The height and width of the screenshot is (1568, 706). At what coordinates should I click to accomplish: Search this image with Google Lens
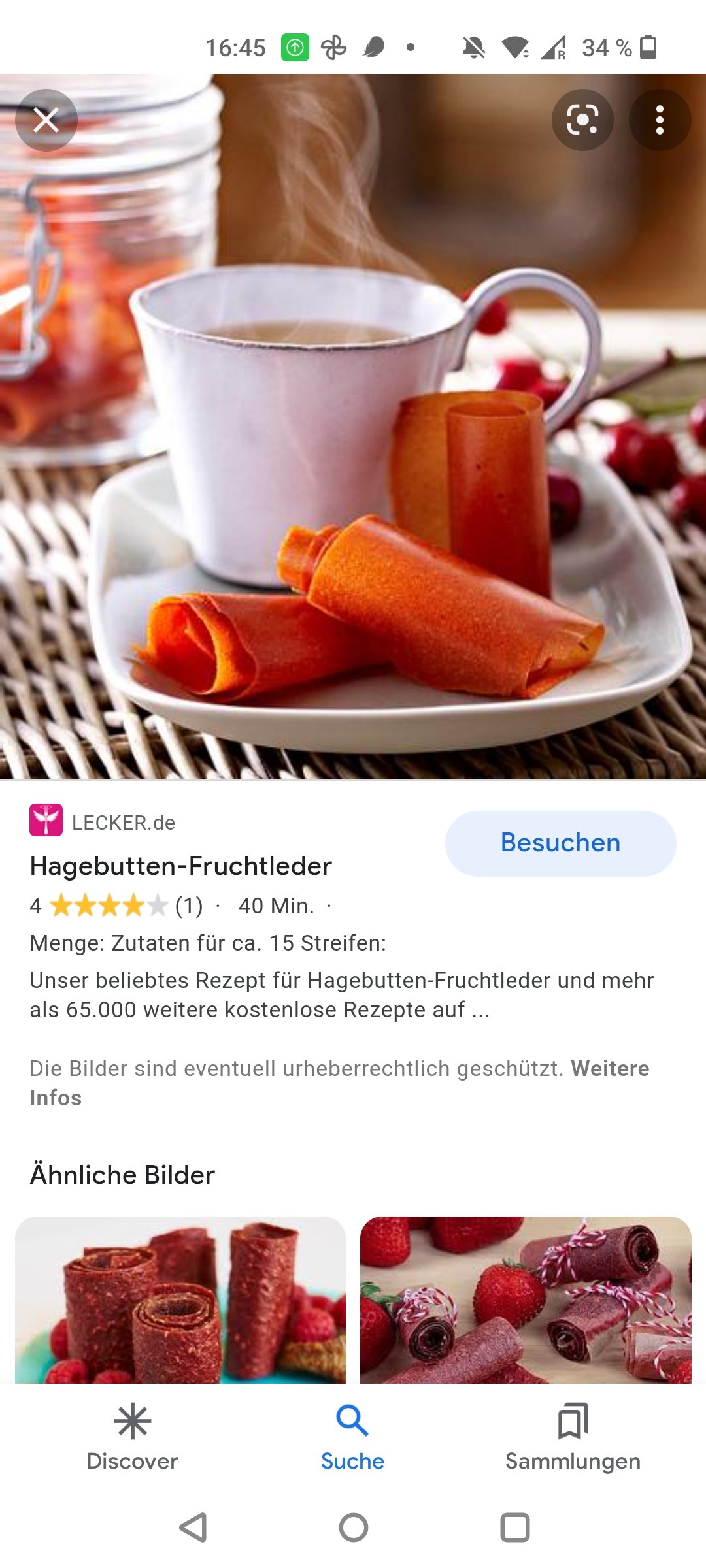click(x=582, y=120)
